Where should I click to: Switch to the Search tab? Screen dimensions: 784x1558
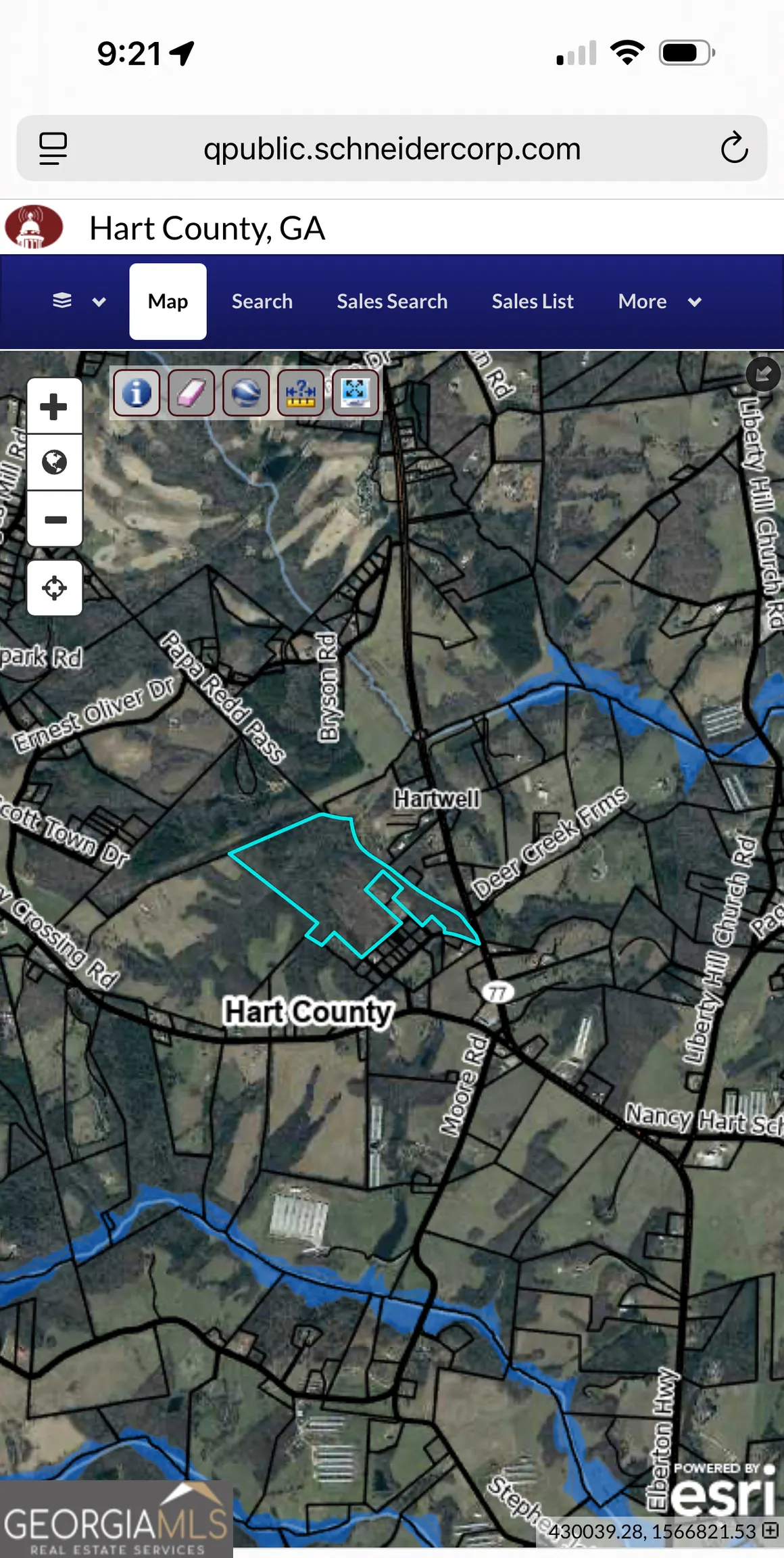(262, 301)
